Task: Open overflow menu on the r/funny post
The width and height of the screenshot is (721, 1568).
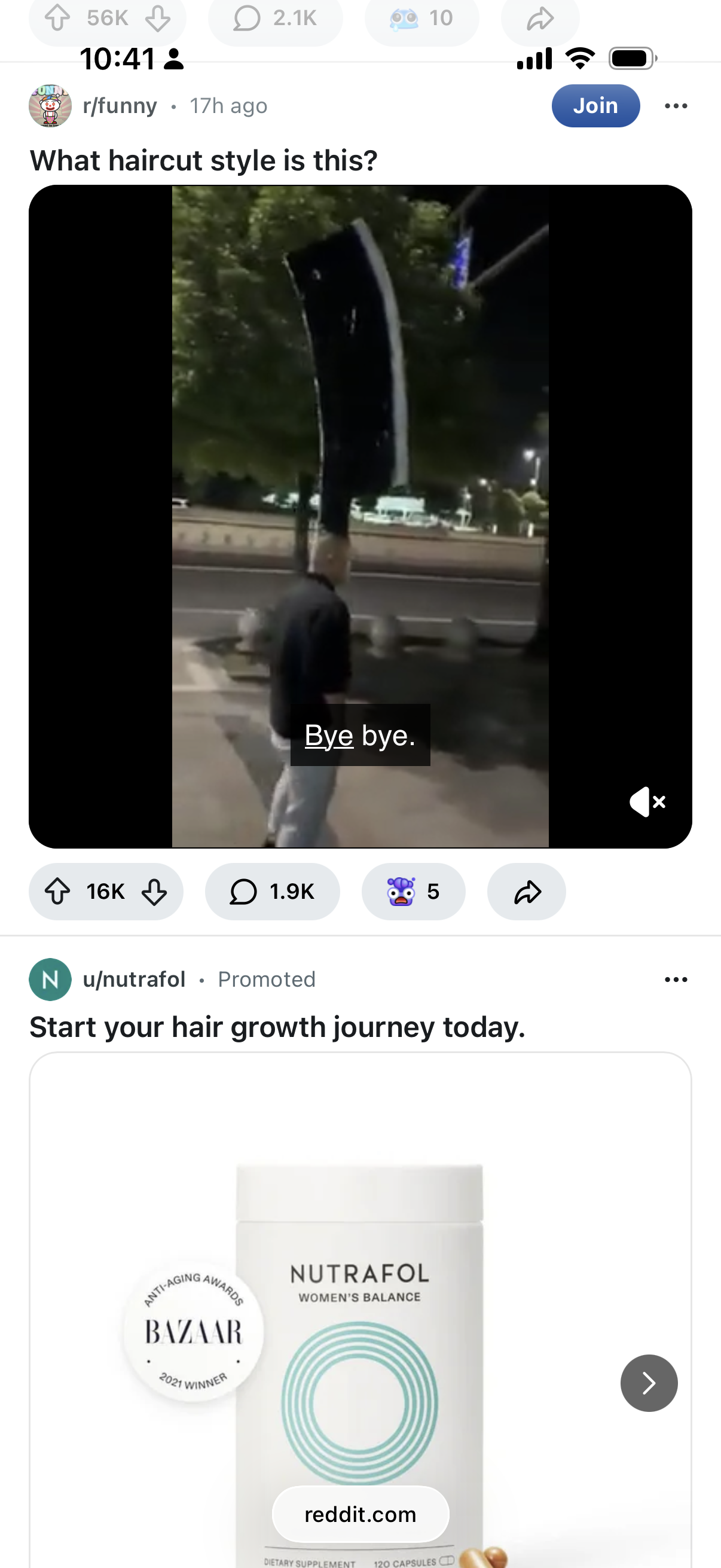Action: click(x=676, y=106)
